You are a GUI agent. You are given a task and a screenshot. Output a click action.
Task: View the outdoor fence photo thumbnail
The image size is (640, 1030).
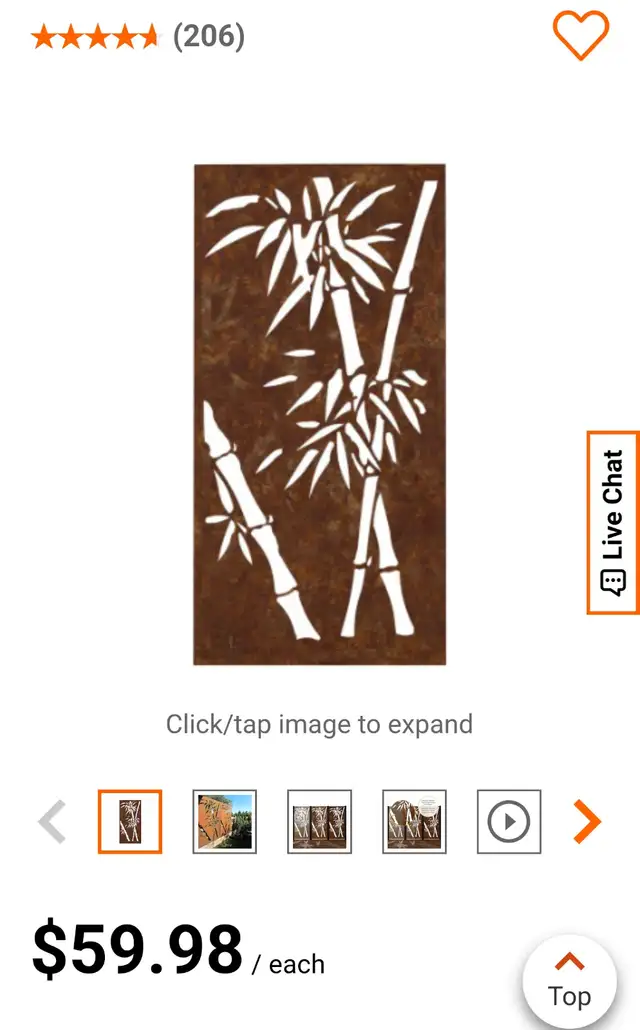pyautogui.click(x=225, y=822)
